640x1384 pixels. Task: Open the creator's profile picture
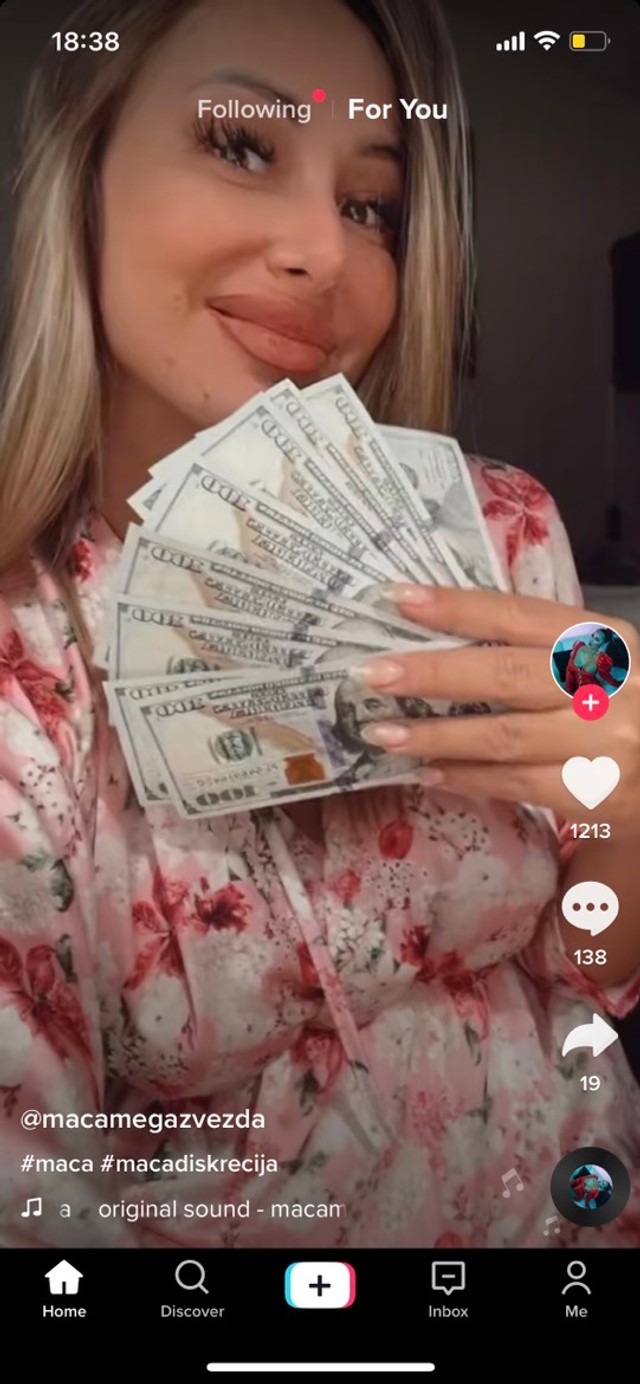[x=590, y=660]
